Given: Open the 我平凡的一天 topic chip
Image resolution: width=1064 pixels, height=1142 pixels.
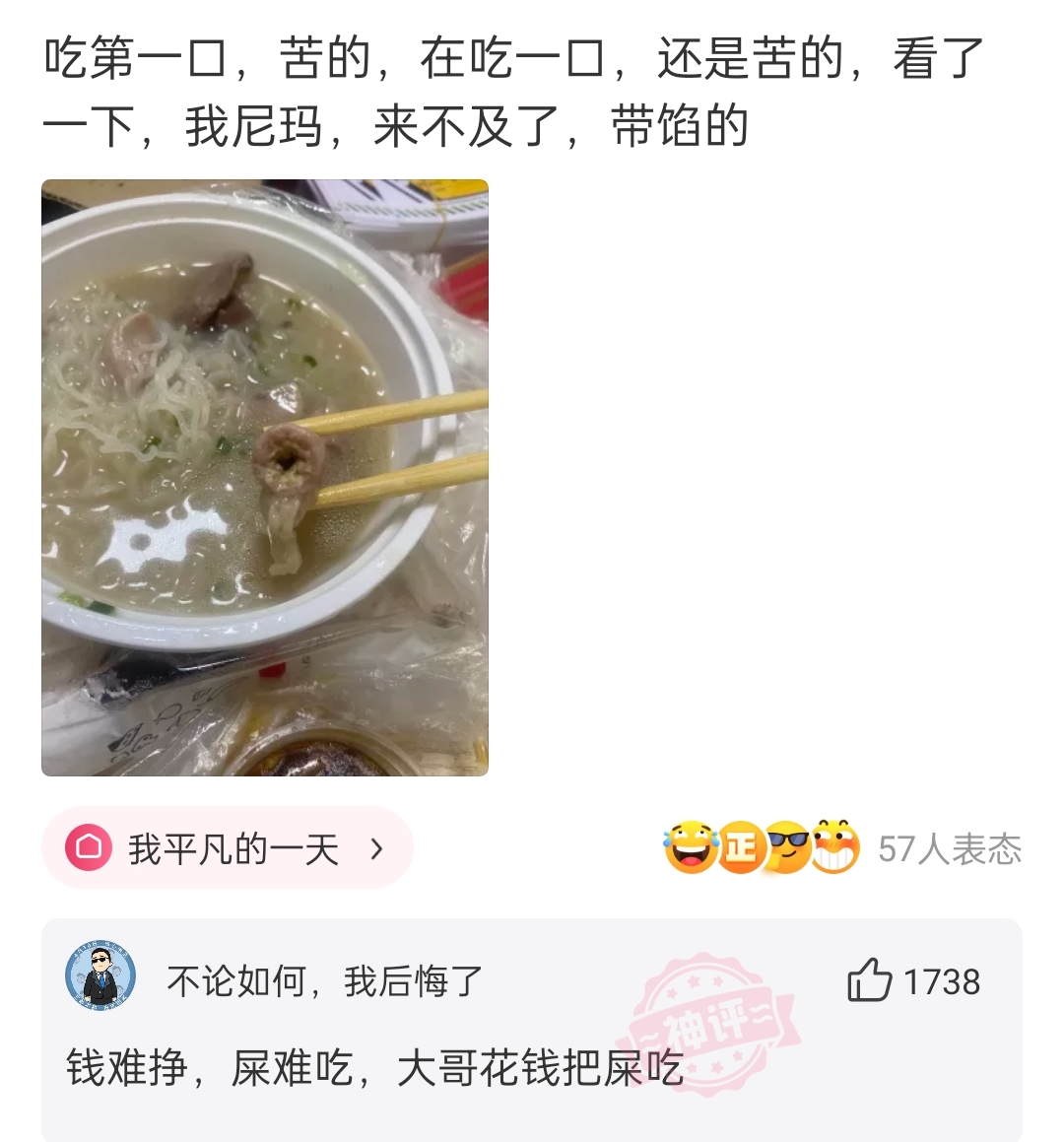Looking at the screenshot, I should point(227,848).
